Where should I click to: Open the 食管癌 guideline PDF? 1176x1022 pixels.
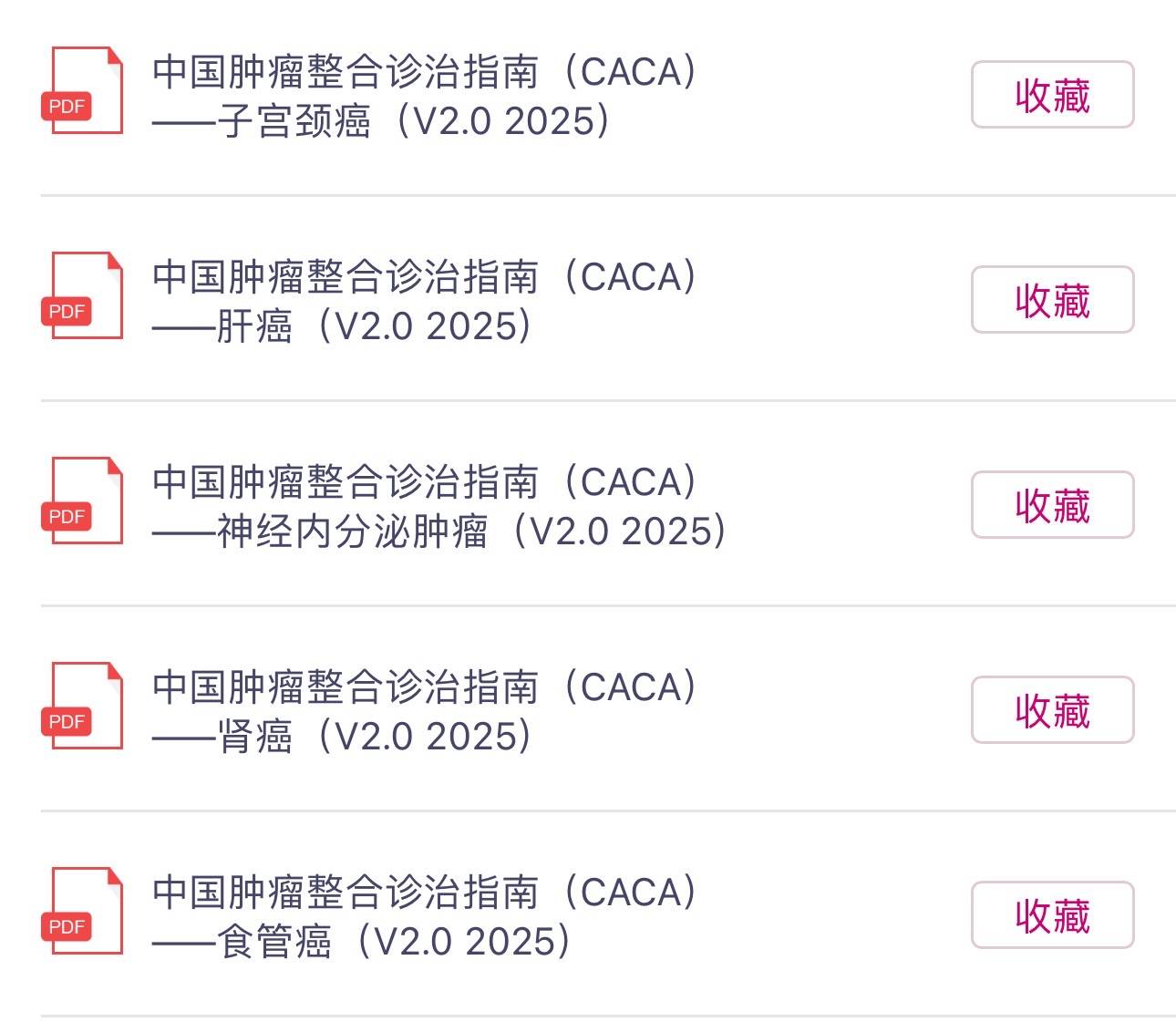point(424,916)
